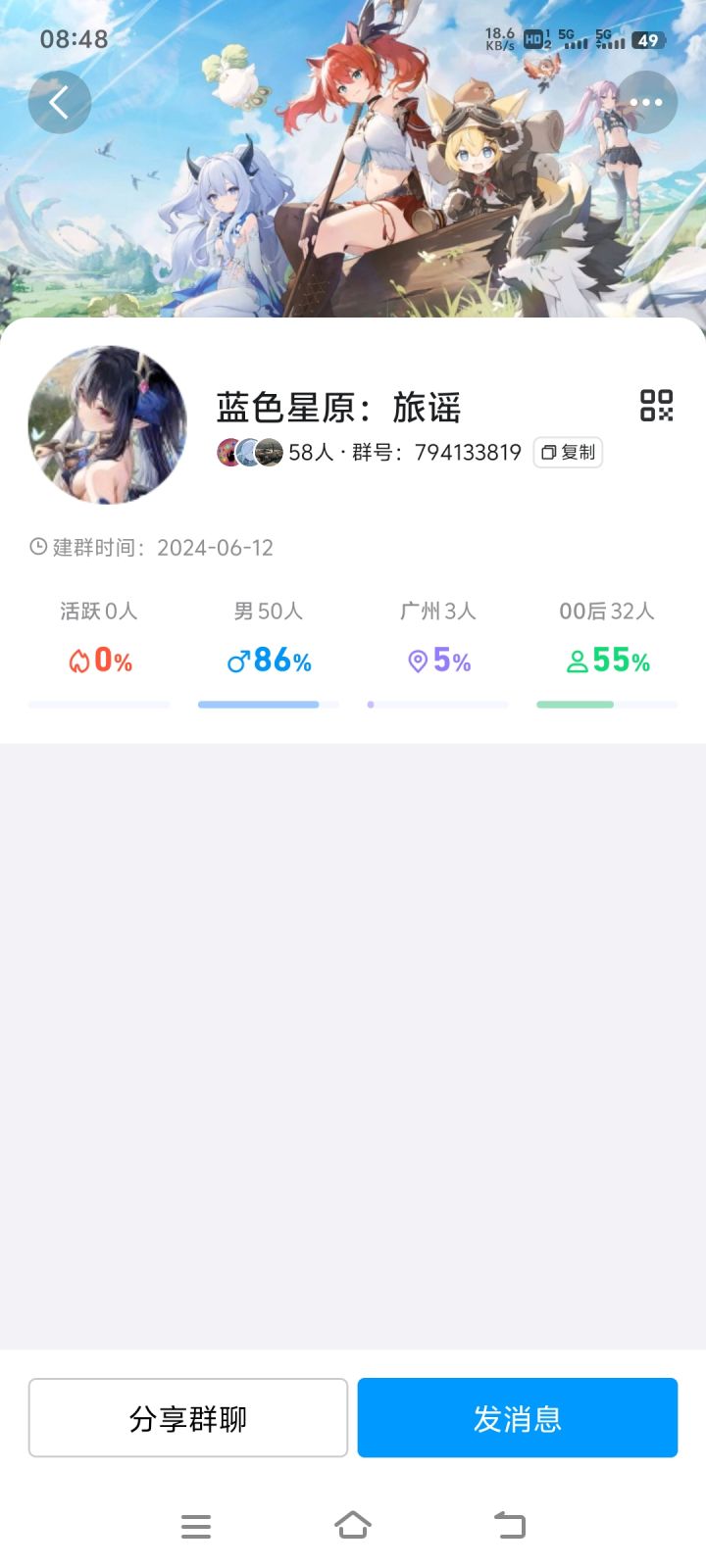Image resolution: width=706 pixels, height=1568 pixels.
Task: Go to the system home screen
Action: (353, 1526)
